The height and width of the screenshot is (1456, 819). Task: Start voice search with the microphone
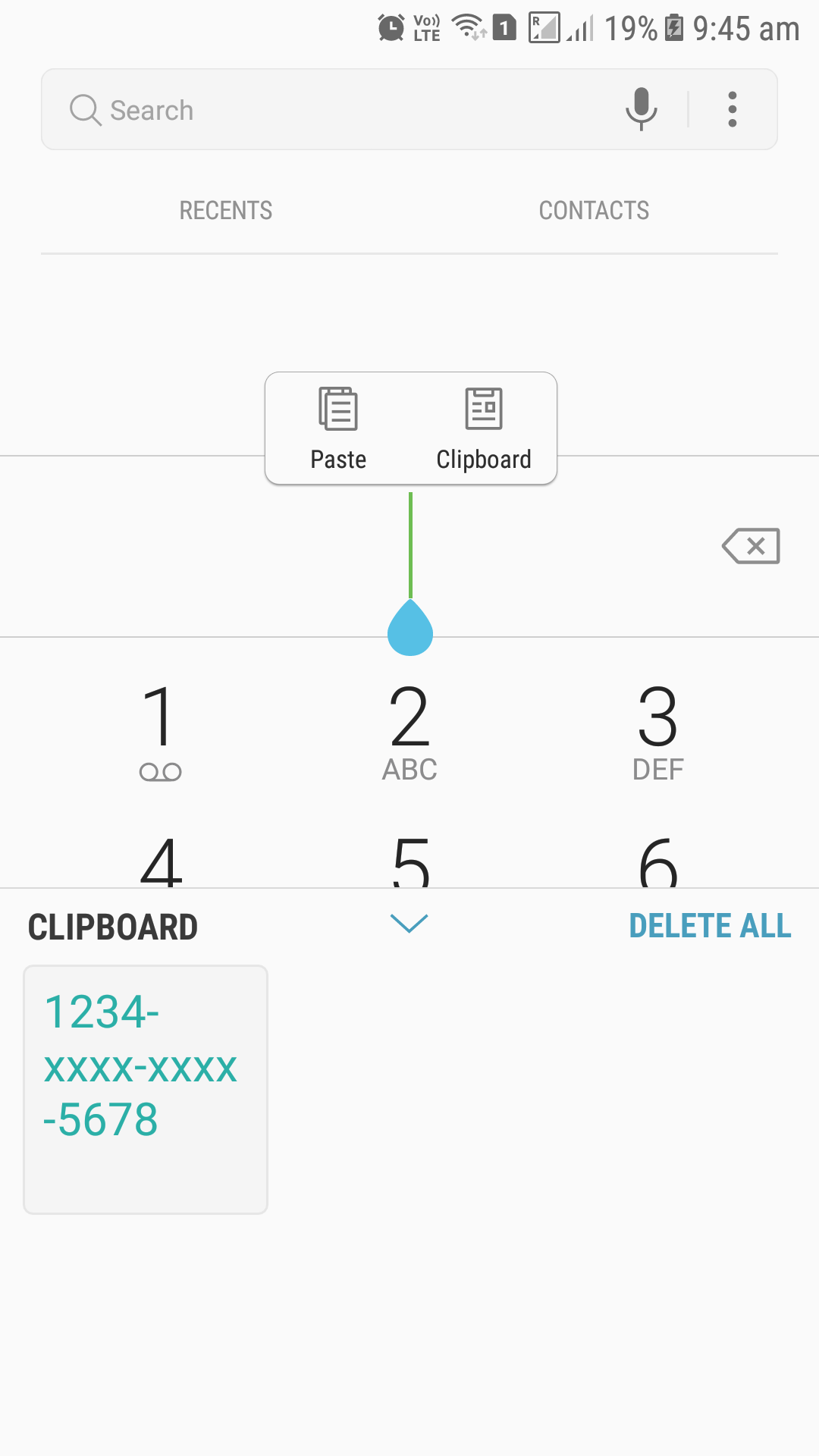tap(641, 108)
